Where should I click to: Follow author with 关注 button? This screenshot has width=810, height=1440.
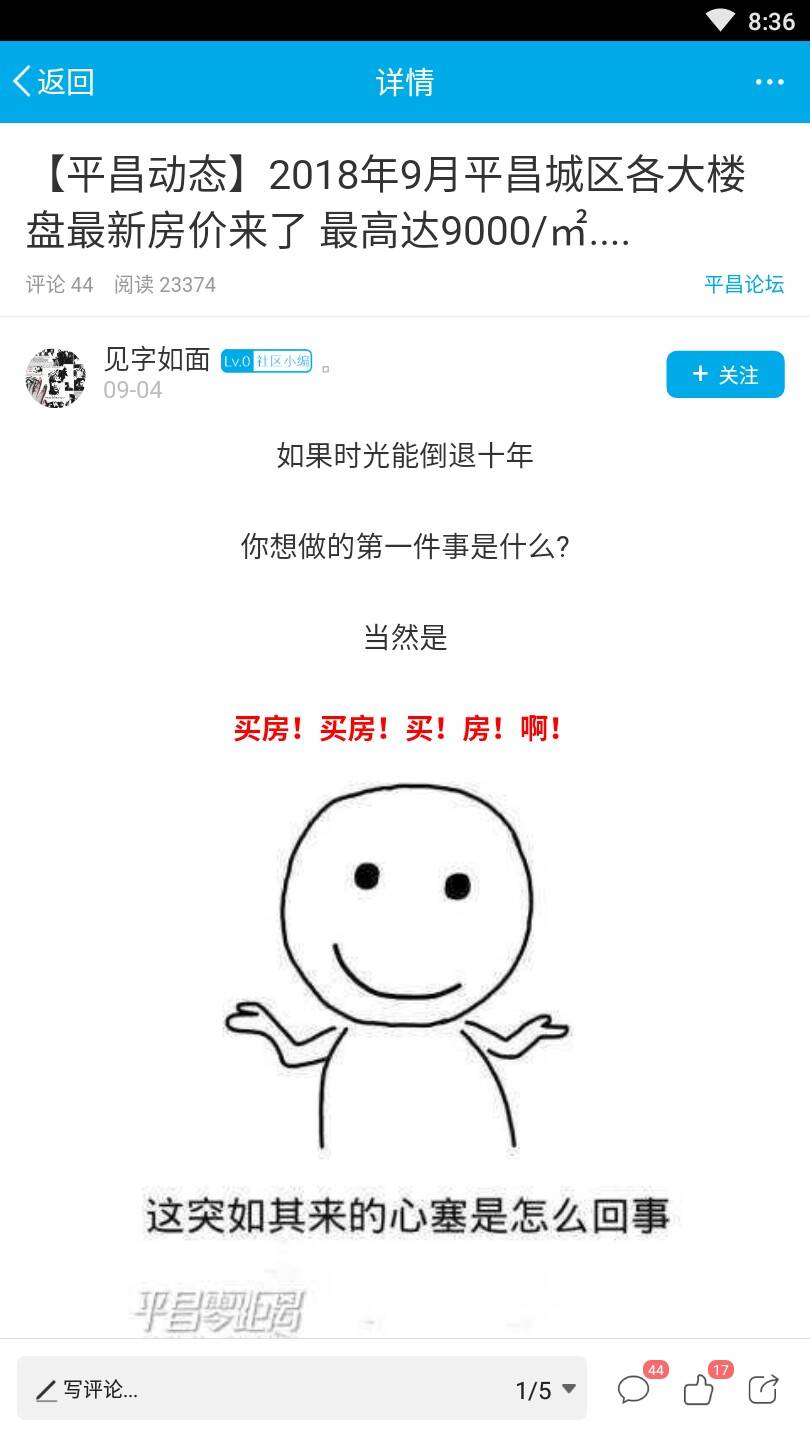coord(725,375)
